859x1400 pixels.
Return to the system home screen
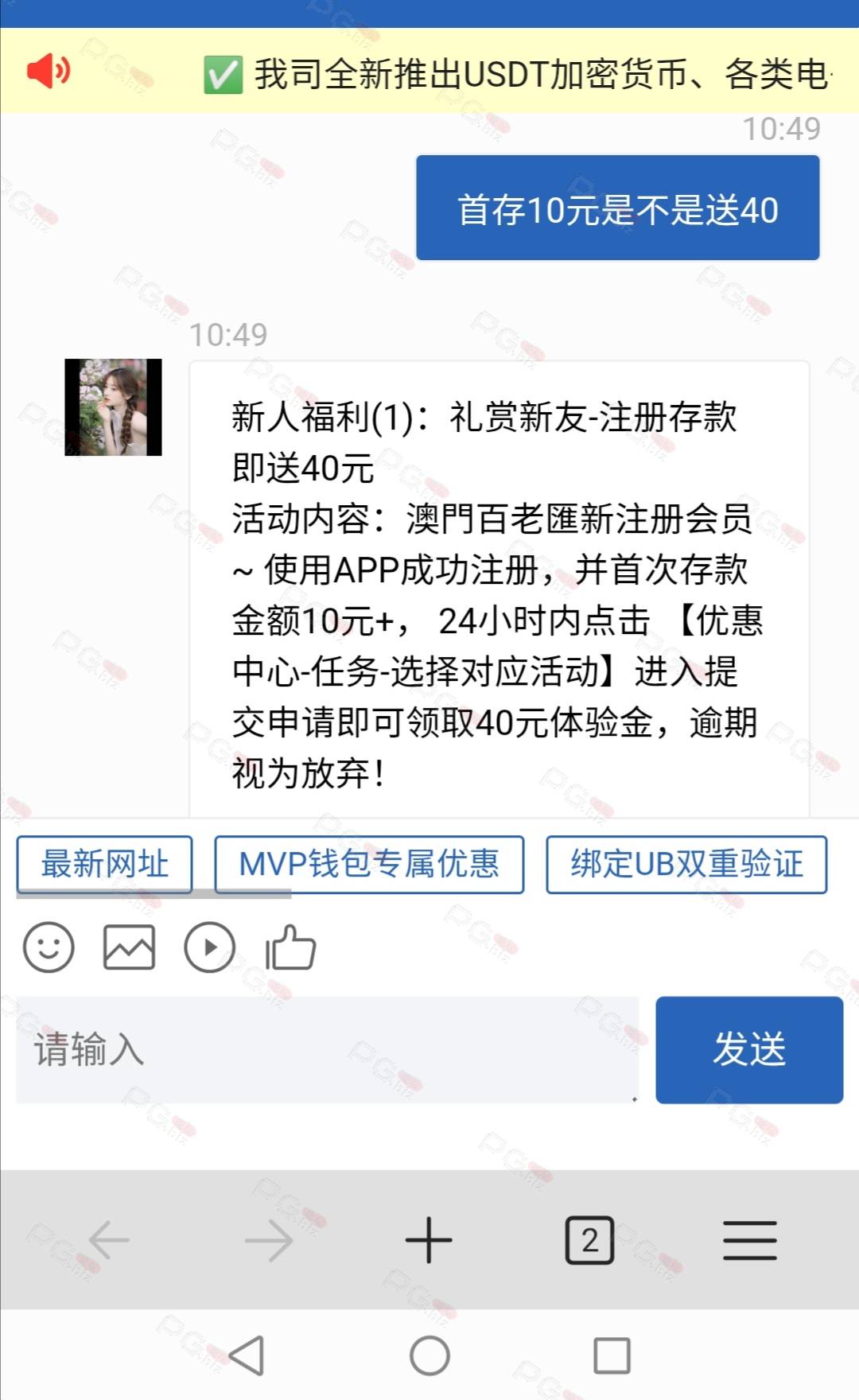429,1355
